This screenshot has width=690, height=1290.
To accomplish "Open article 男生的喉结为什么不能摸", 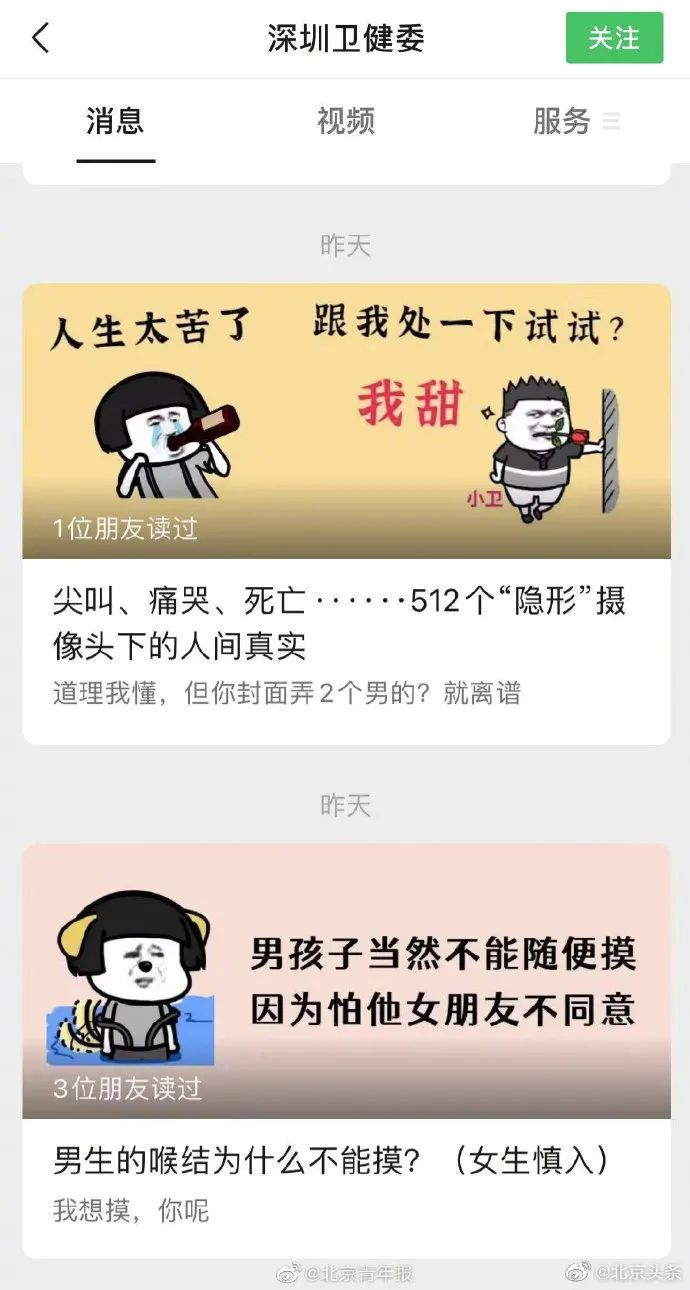I will coord(331,1161).
